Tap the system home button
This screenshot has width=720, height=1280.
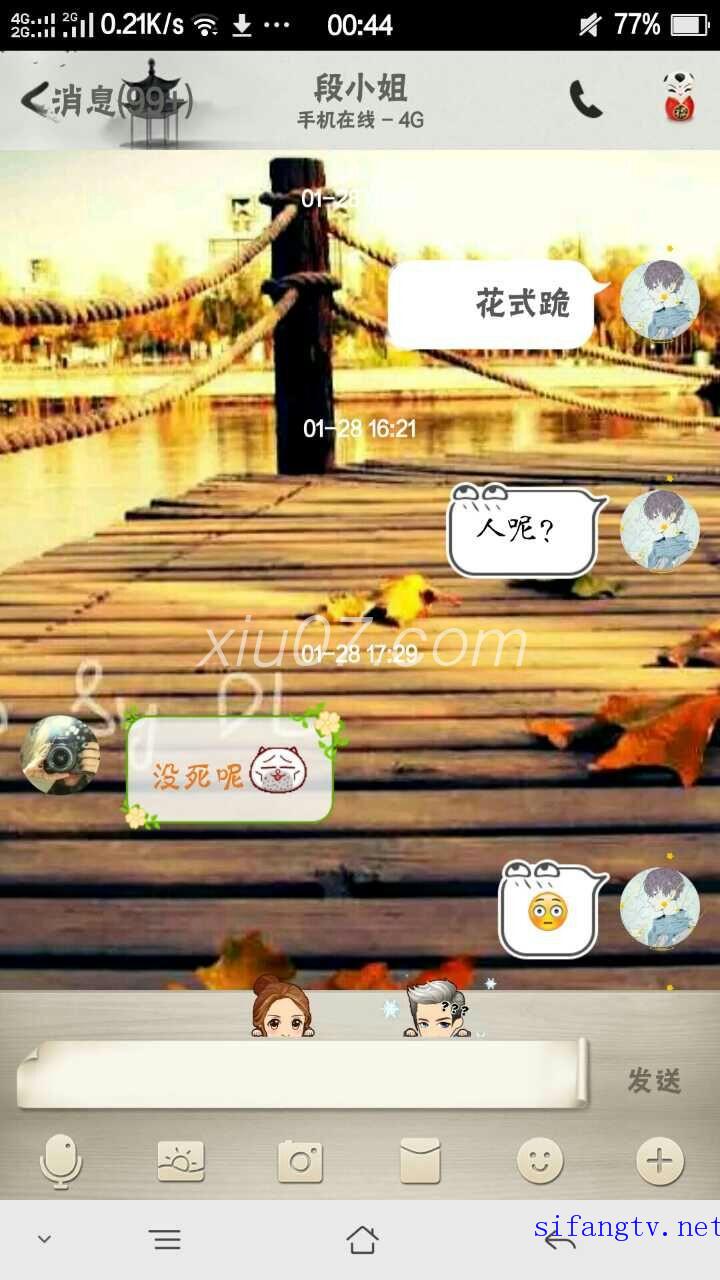point(362,1240)
